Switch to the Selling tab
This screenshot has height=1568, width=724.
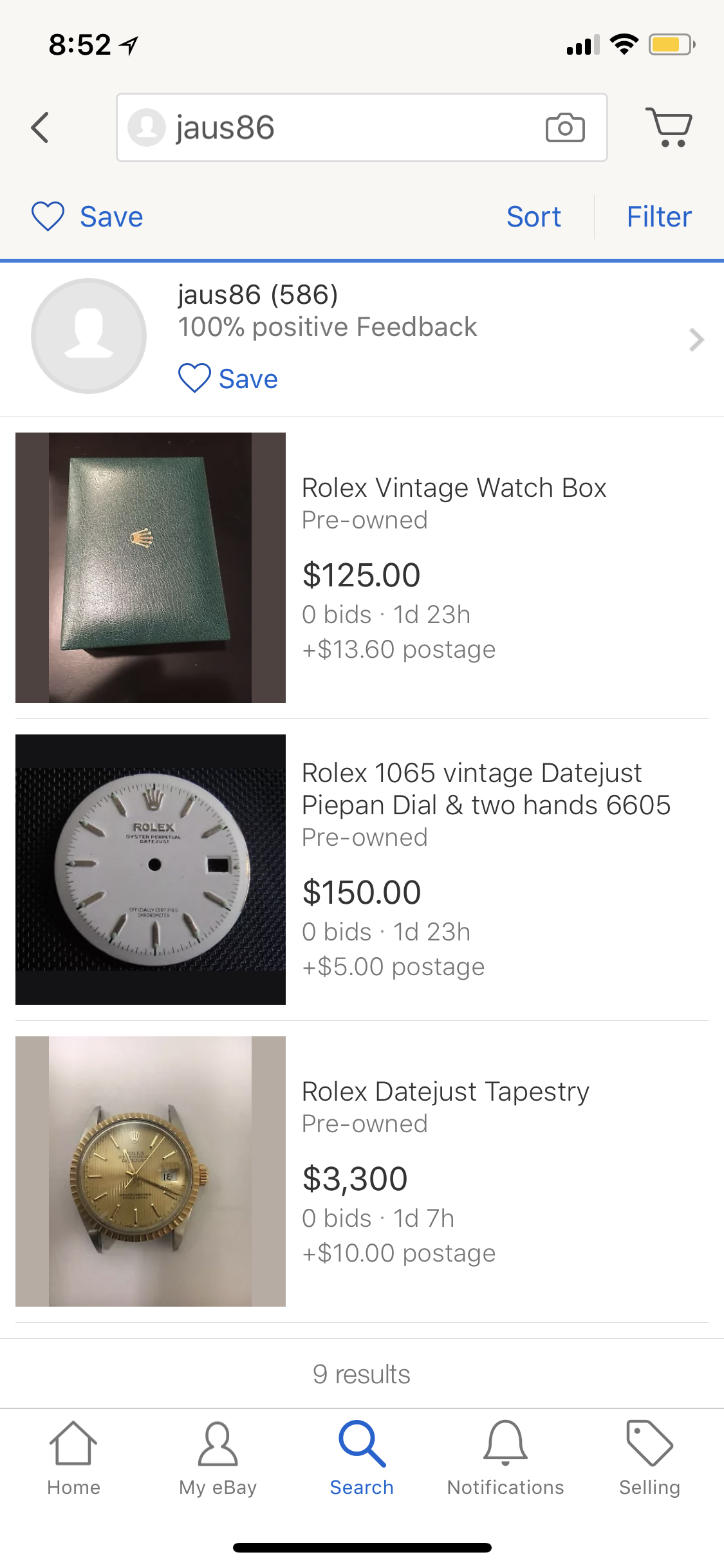click(649, 1459)
